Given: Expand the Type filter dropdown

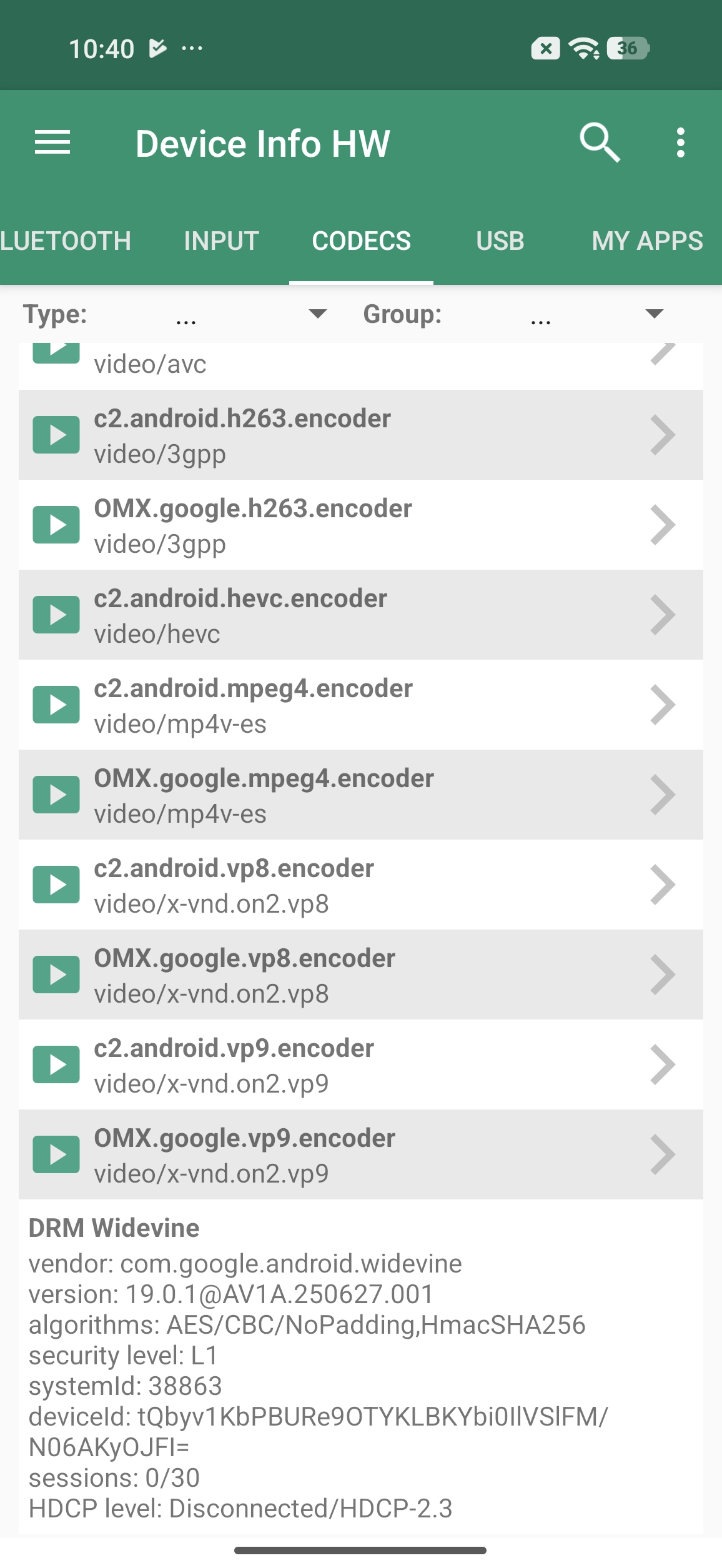Looking at the screenshot, I should coord(250,314).
